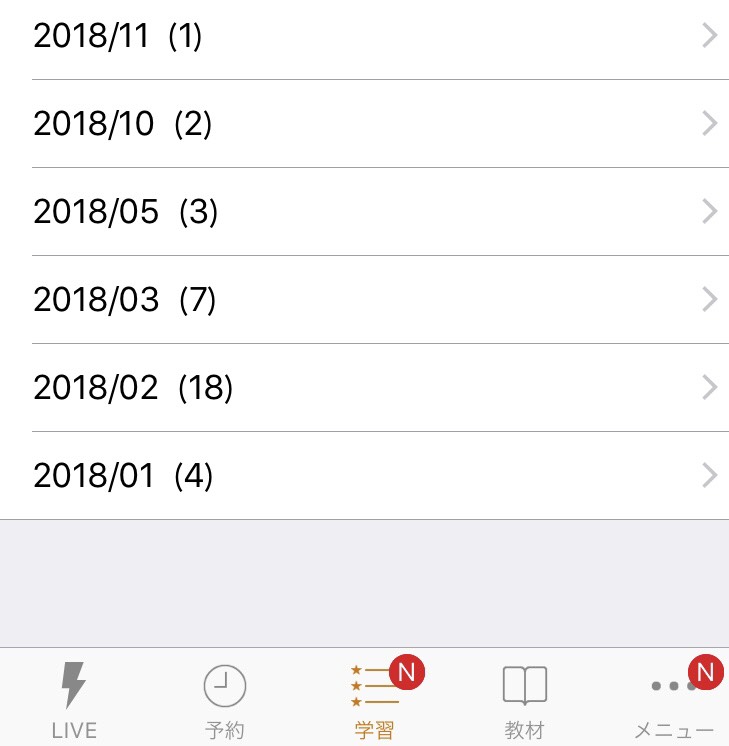Select the 2018/03 (7) row

point(364,300)
